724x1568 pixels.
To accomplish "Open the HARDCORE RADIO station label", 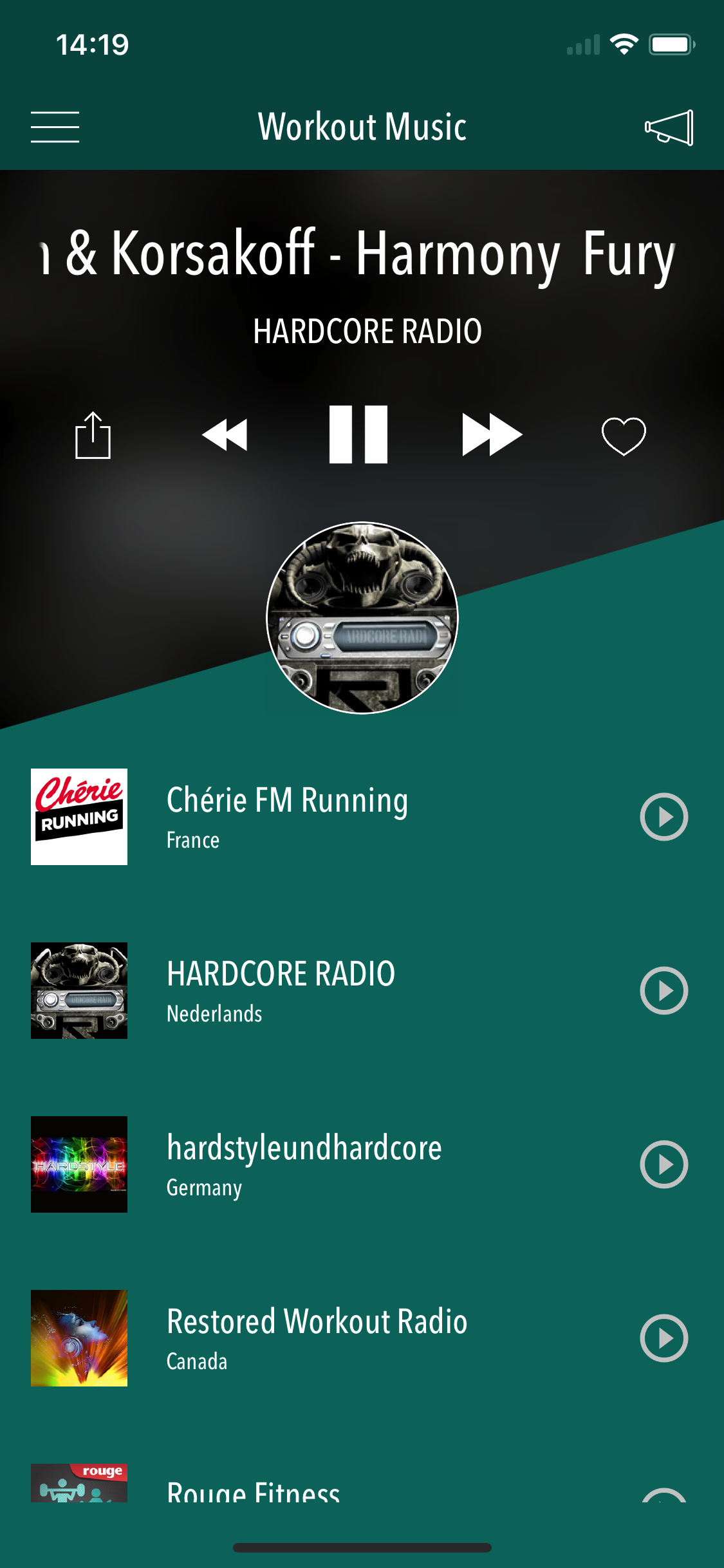I will 367,331.
